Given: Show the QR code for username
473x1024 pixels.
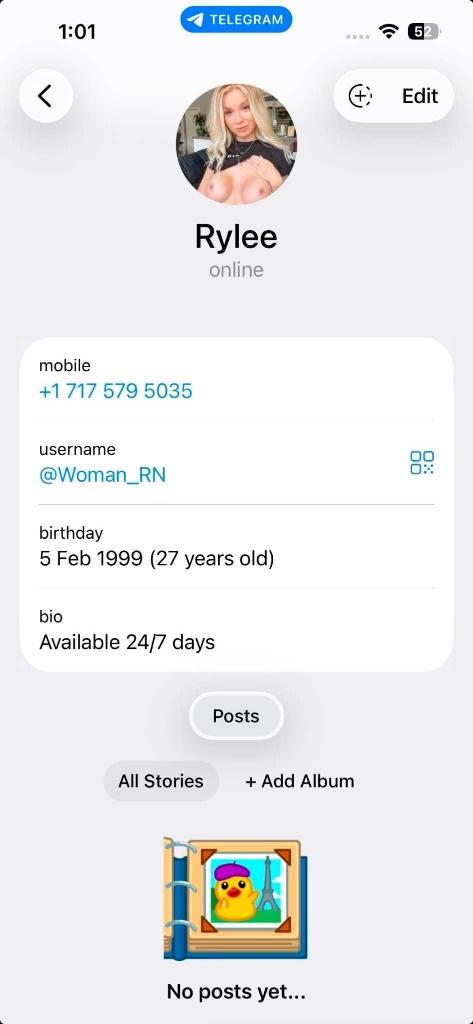Looking at the screenshot, I should pyautogui.click(x=422, y=462).
